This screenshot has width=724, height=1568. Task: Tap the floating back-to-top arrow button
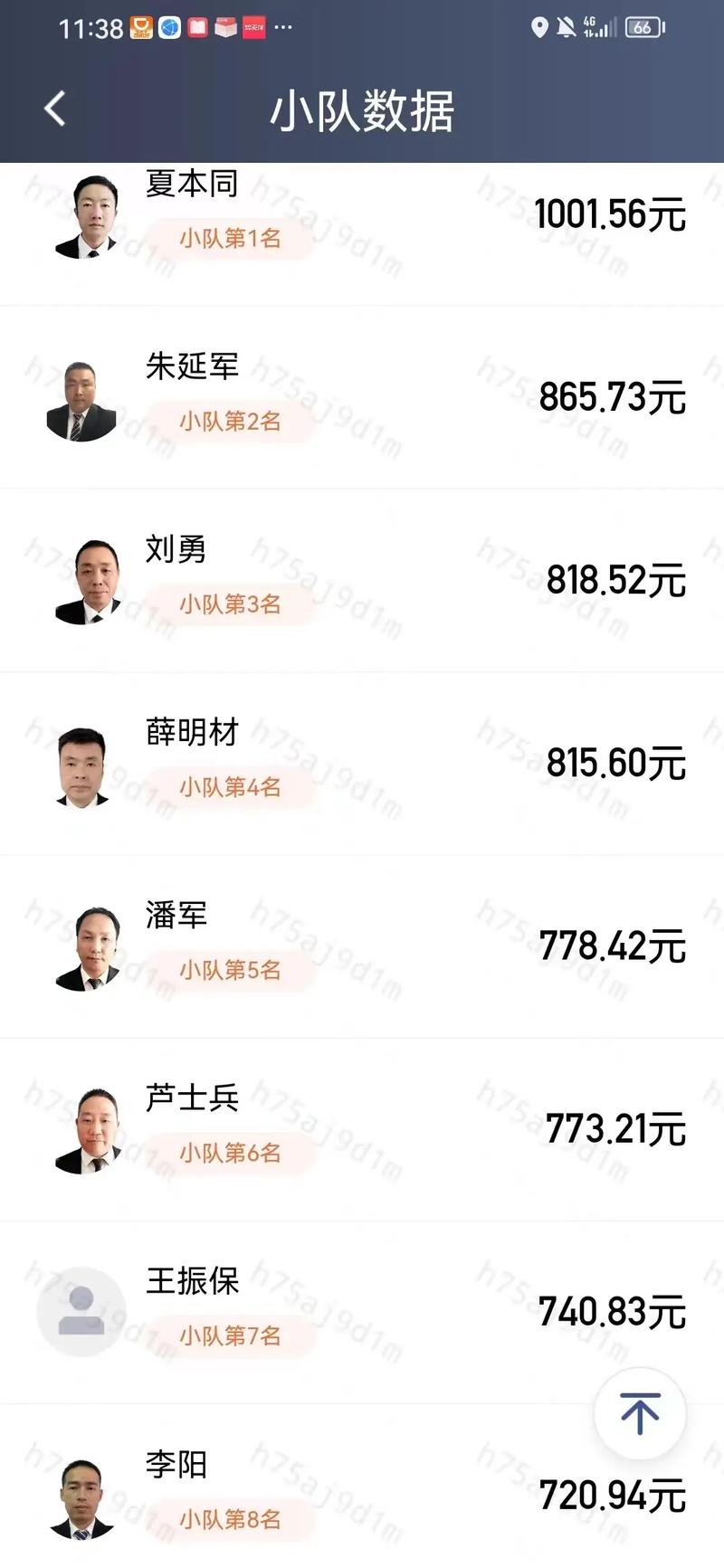[641, 1413]
